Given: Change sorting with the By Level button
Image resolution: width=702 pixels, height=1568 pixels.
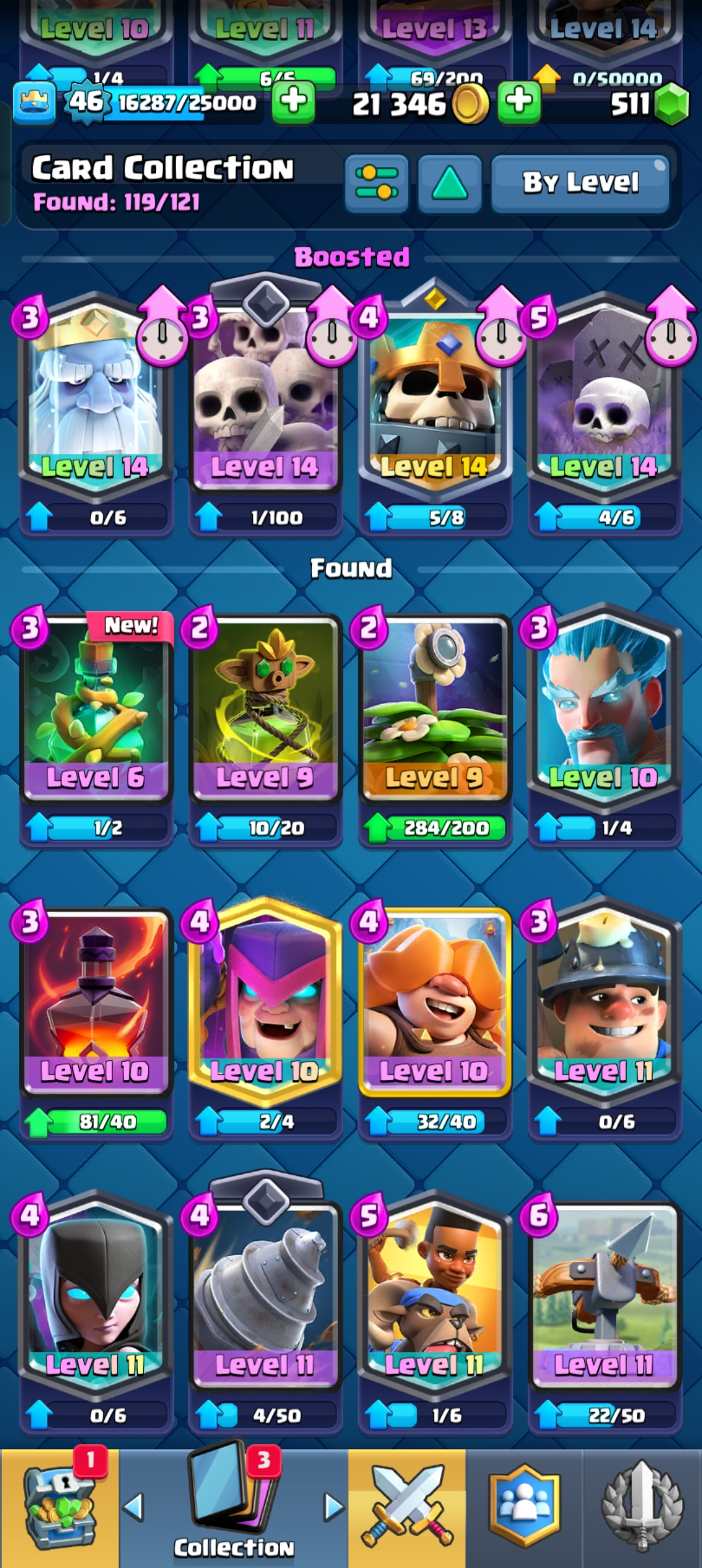Looking at the screenshot, I should pyautogui.click(x=580, y=183).
